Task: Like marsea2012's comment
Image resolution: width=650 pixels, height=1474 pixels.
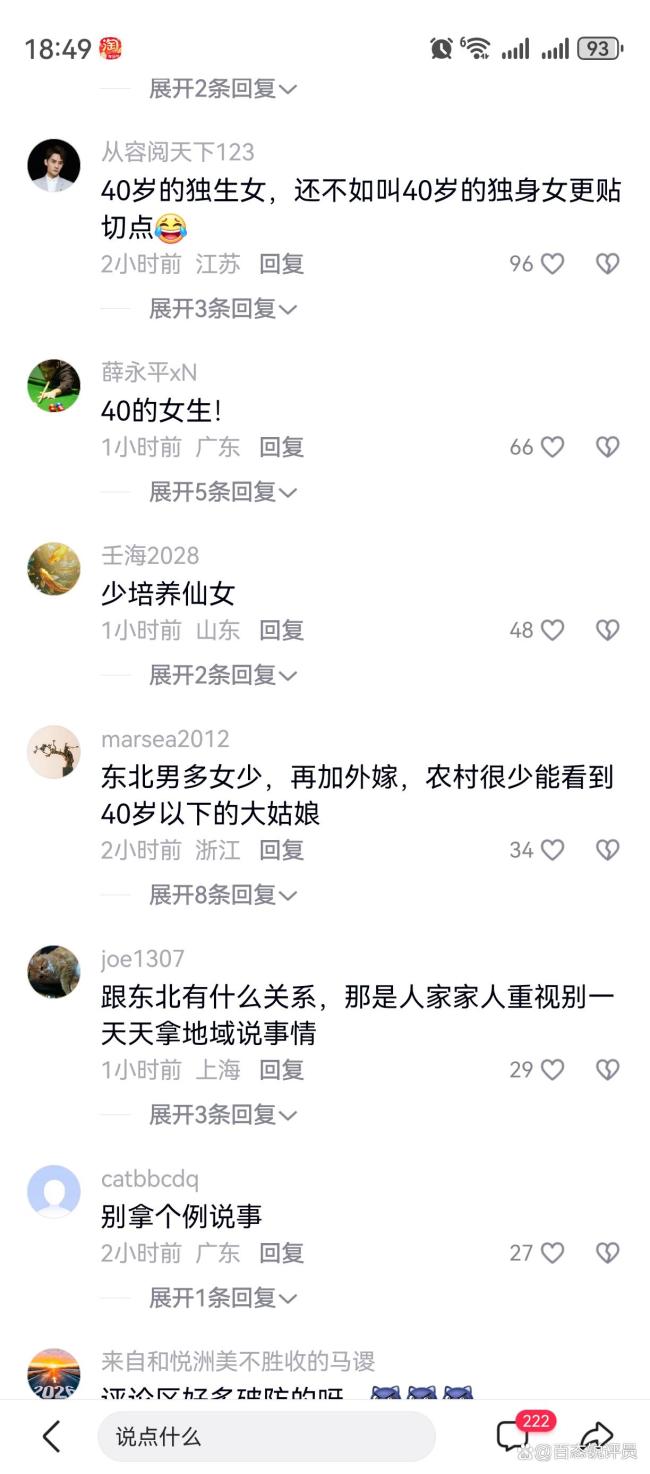Action: click(x=552, y=850)
